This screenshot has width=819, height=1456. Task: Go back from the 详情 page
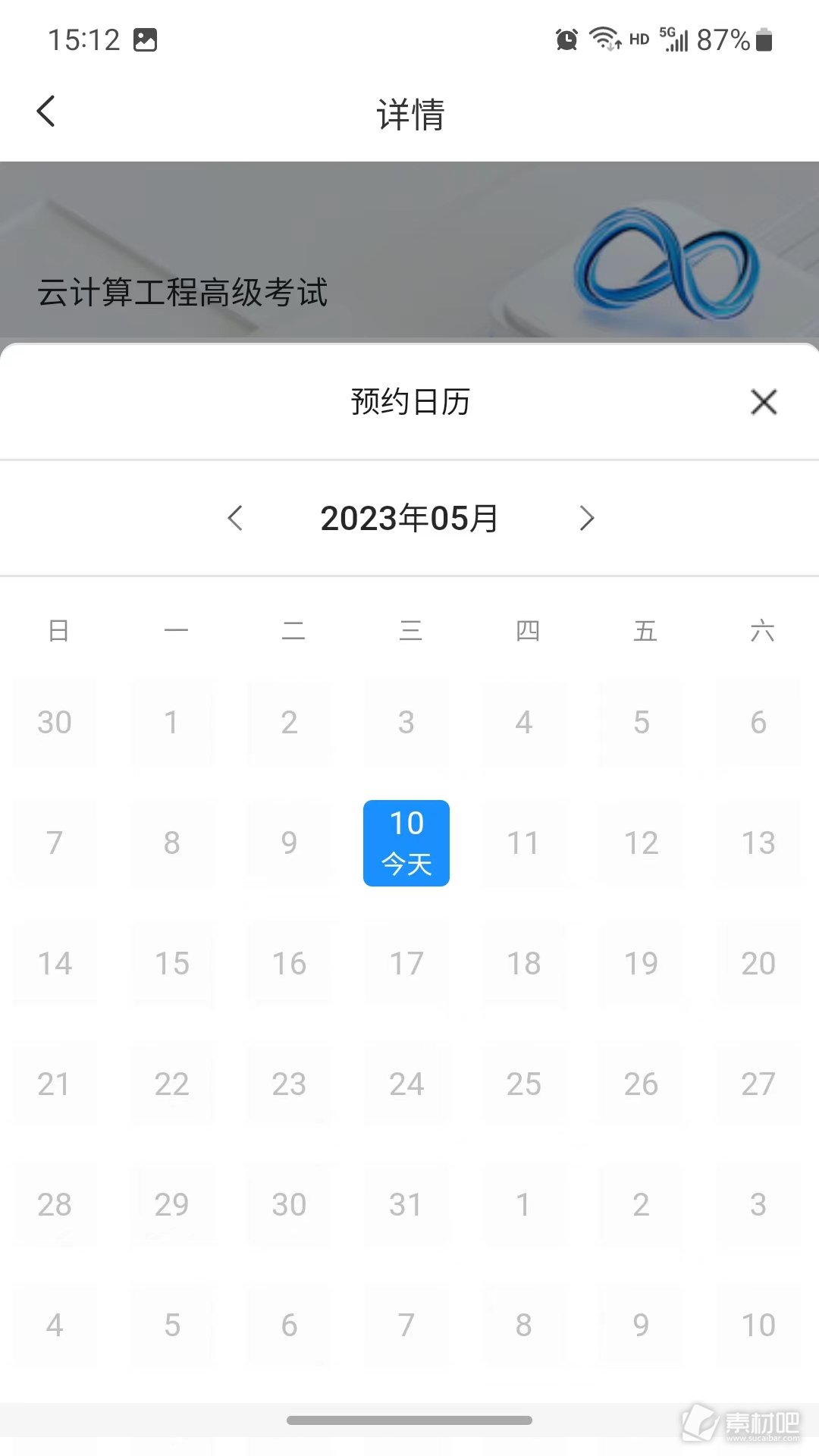point(46,111)
